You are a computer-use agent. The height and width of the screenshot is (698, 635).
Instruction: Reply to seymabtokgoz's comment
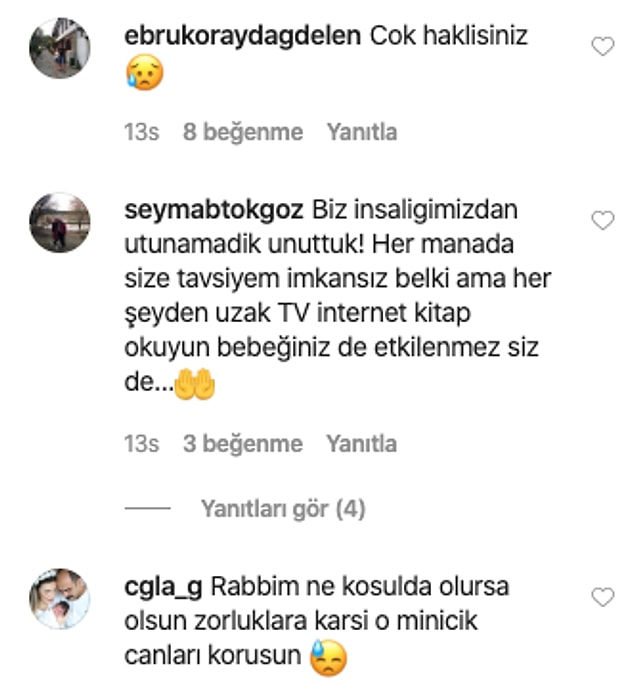pos(361,443)
